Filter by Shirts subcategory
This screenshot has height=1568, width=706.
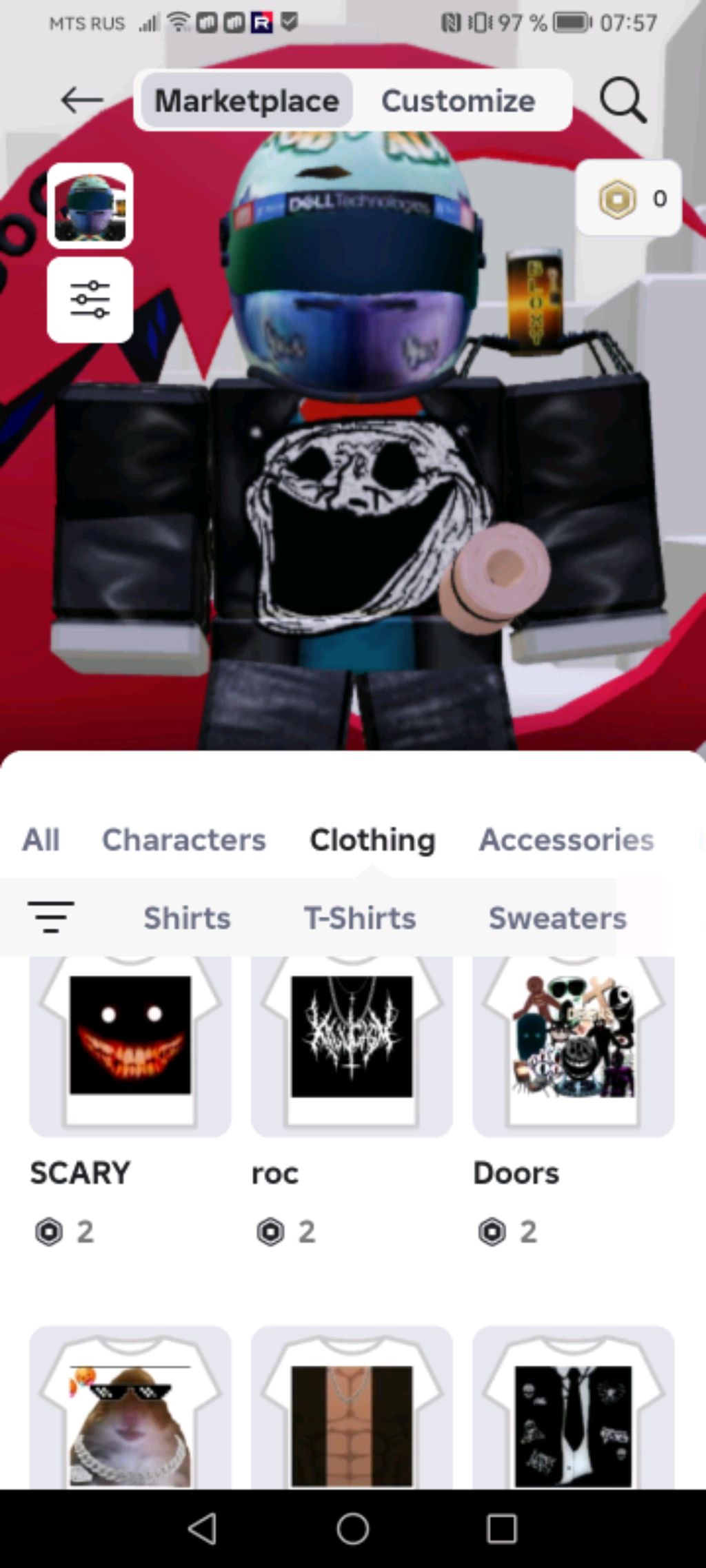tap(187, 918)
